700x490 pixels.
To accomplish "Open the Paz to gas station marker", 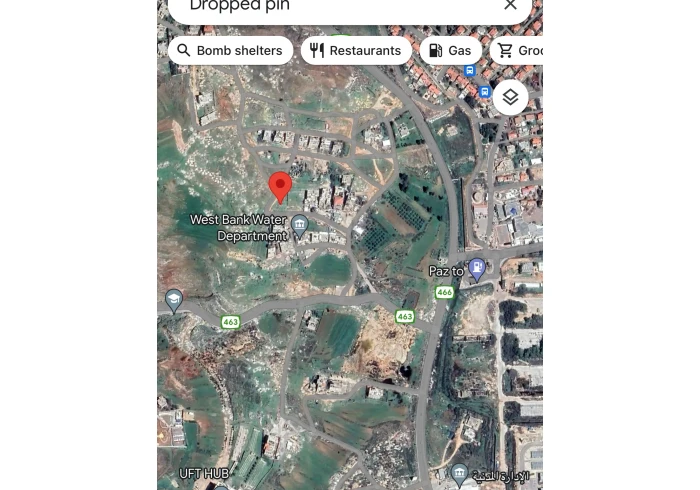I will (x=477, y=268).
